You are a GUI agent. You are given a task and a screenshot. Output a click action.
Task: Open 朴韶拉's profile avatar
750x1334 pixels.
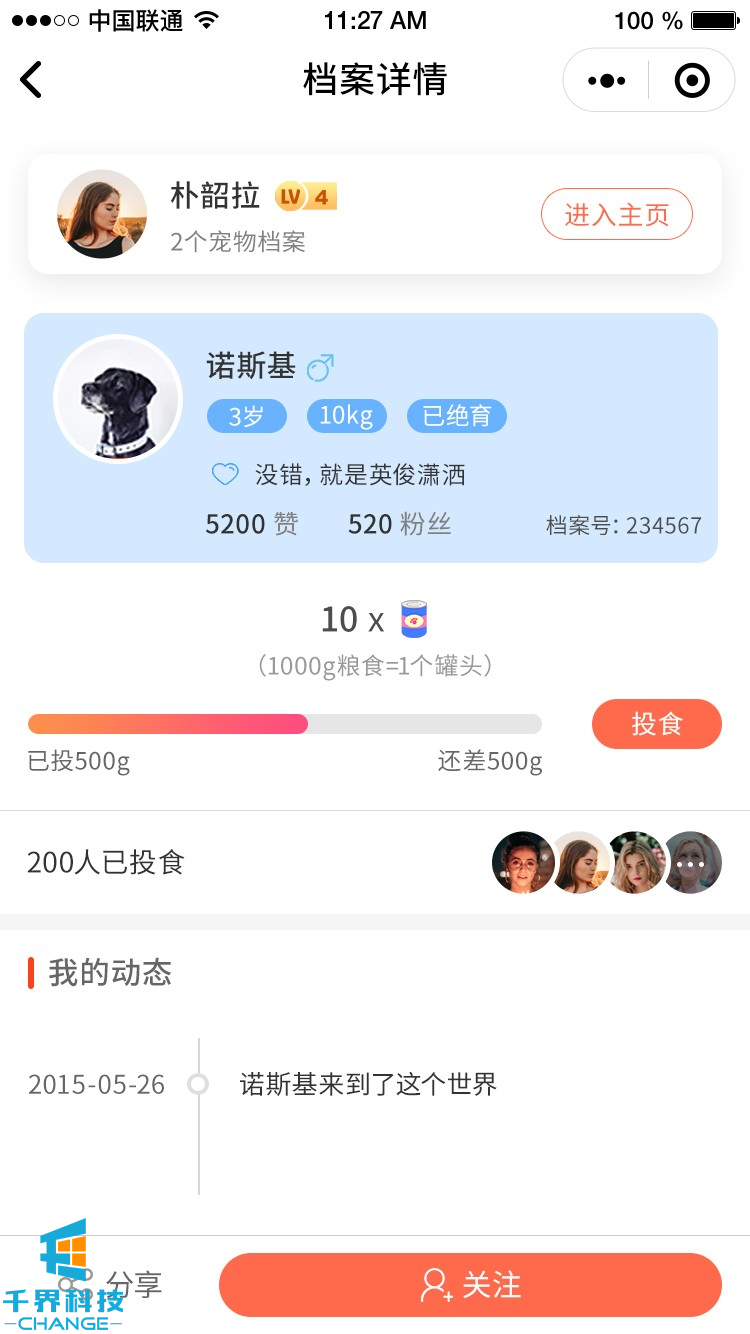click(x=102, y=214)
